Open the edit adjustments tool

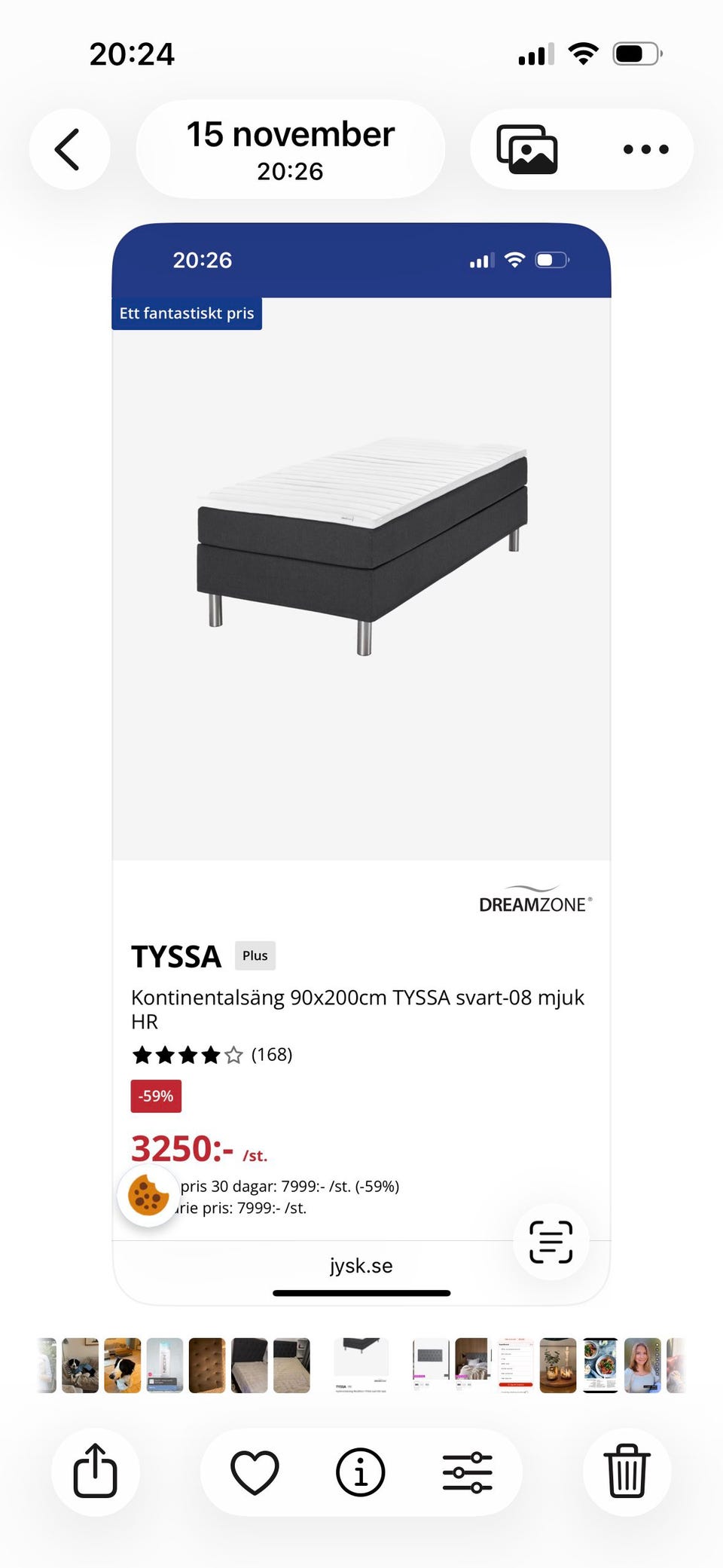tap(467, 1472)
